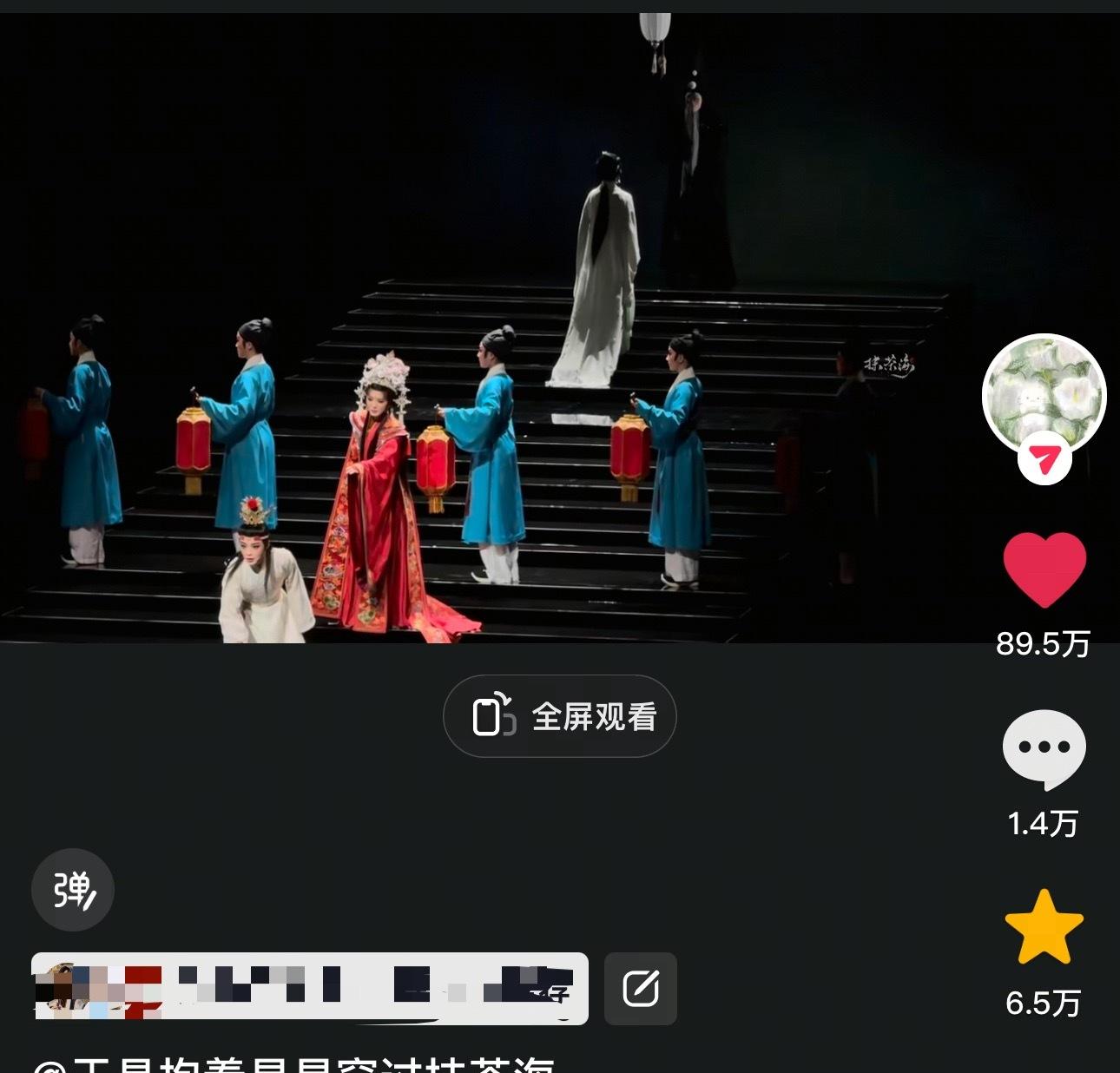Like the video with the heart

(1044, 569)
